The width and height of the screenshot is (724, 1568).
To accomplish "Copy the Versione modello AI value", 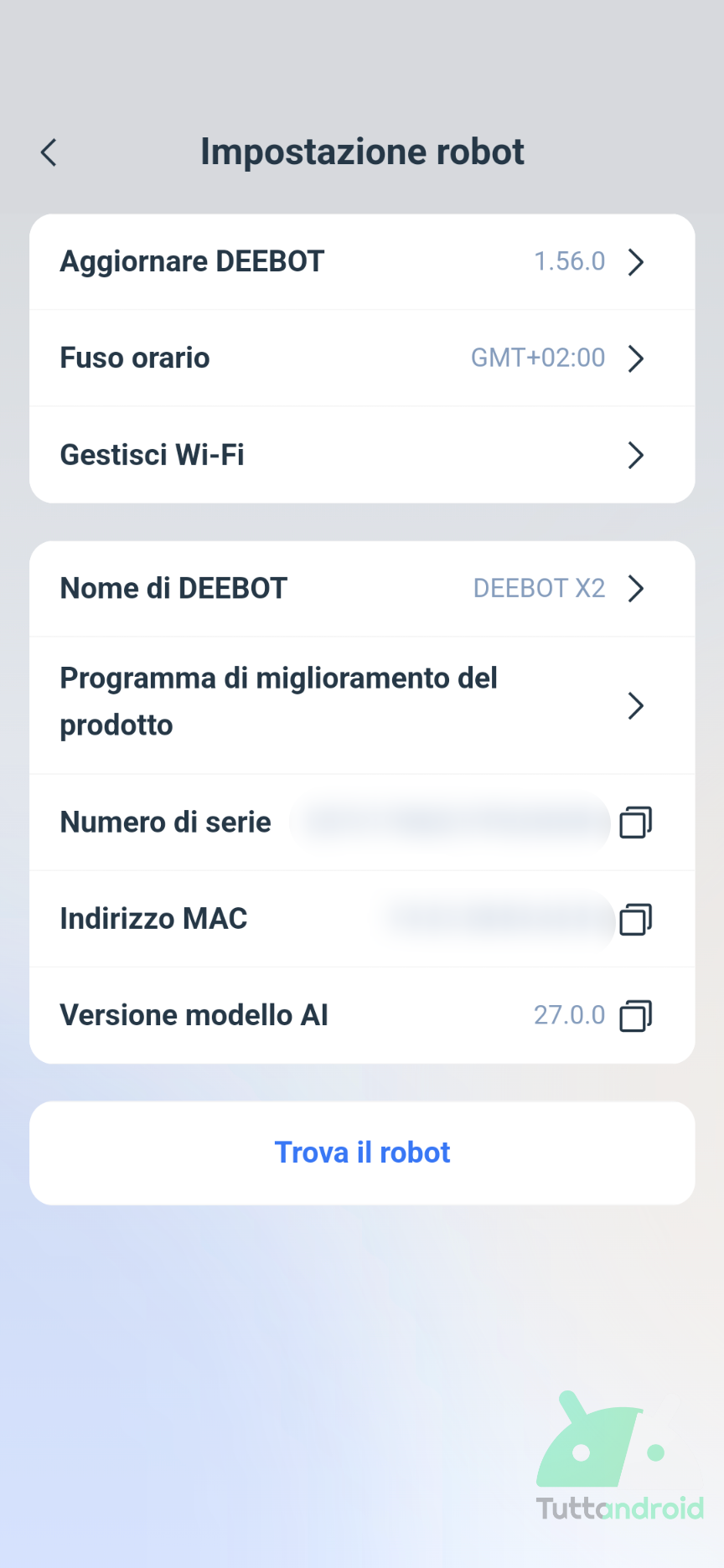I will point(636,1015).
